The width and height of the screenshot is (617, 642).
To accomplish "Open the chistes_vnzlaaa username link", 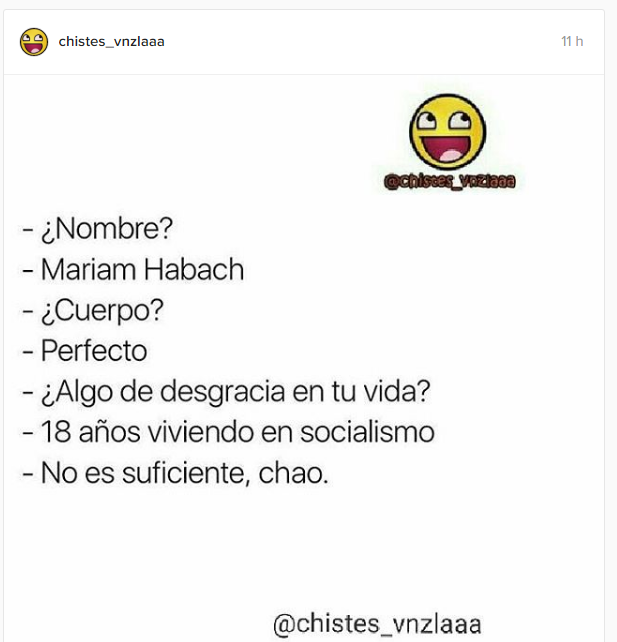I will [x=111, y=42].
